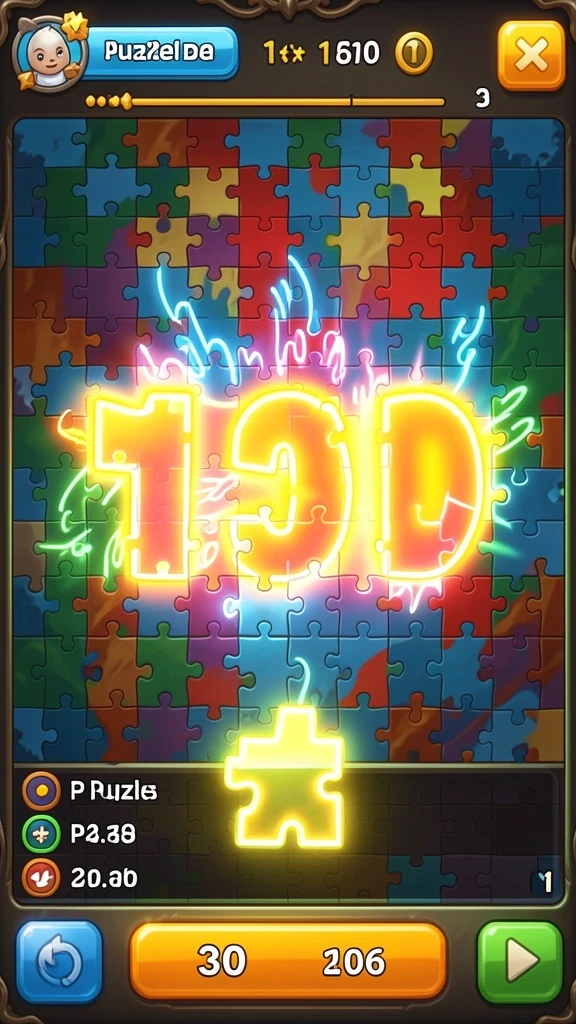Screen dimensions: 576x1024
Task: Tap the blue undo rotate button
Action: (59, 961)
